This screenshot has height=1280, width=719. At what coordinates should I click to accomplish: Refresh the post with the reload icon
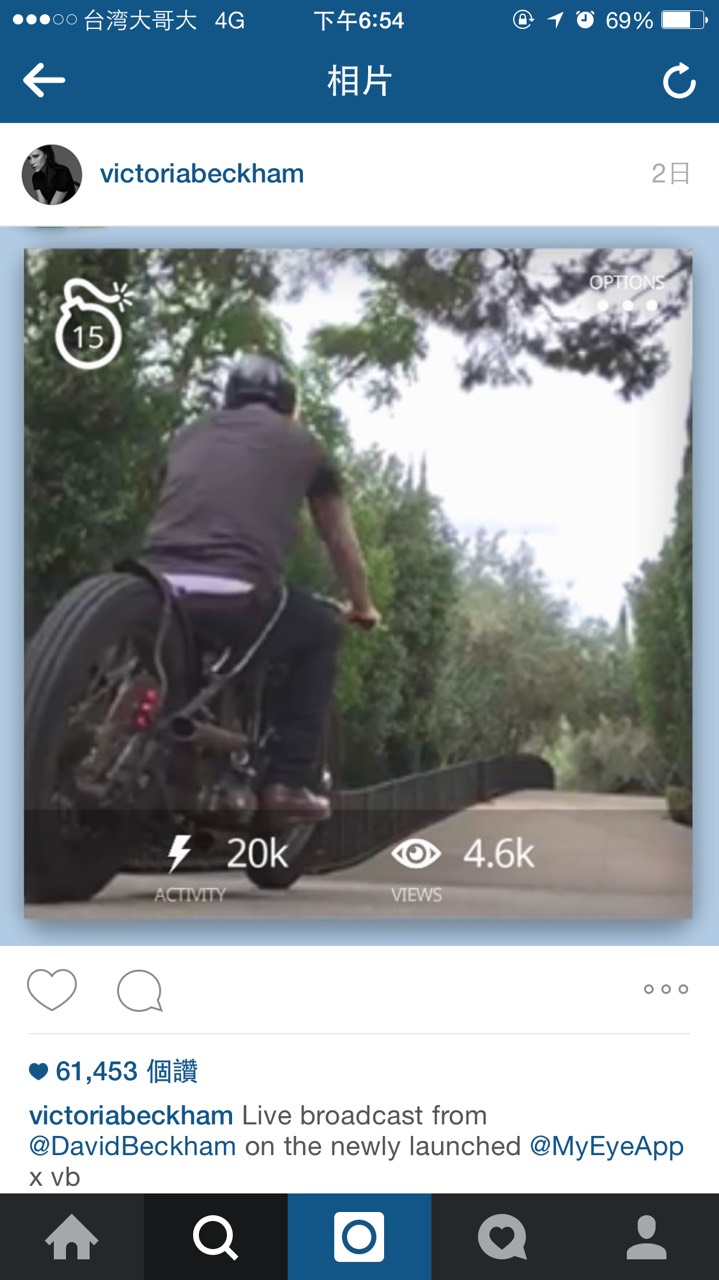click(679, 82)
